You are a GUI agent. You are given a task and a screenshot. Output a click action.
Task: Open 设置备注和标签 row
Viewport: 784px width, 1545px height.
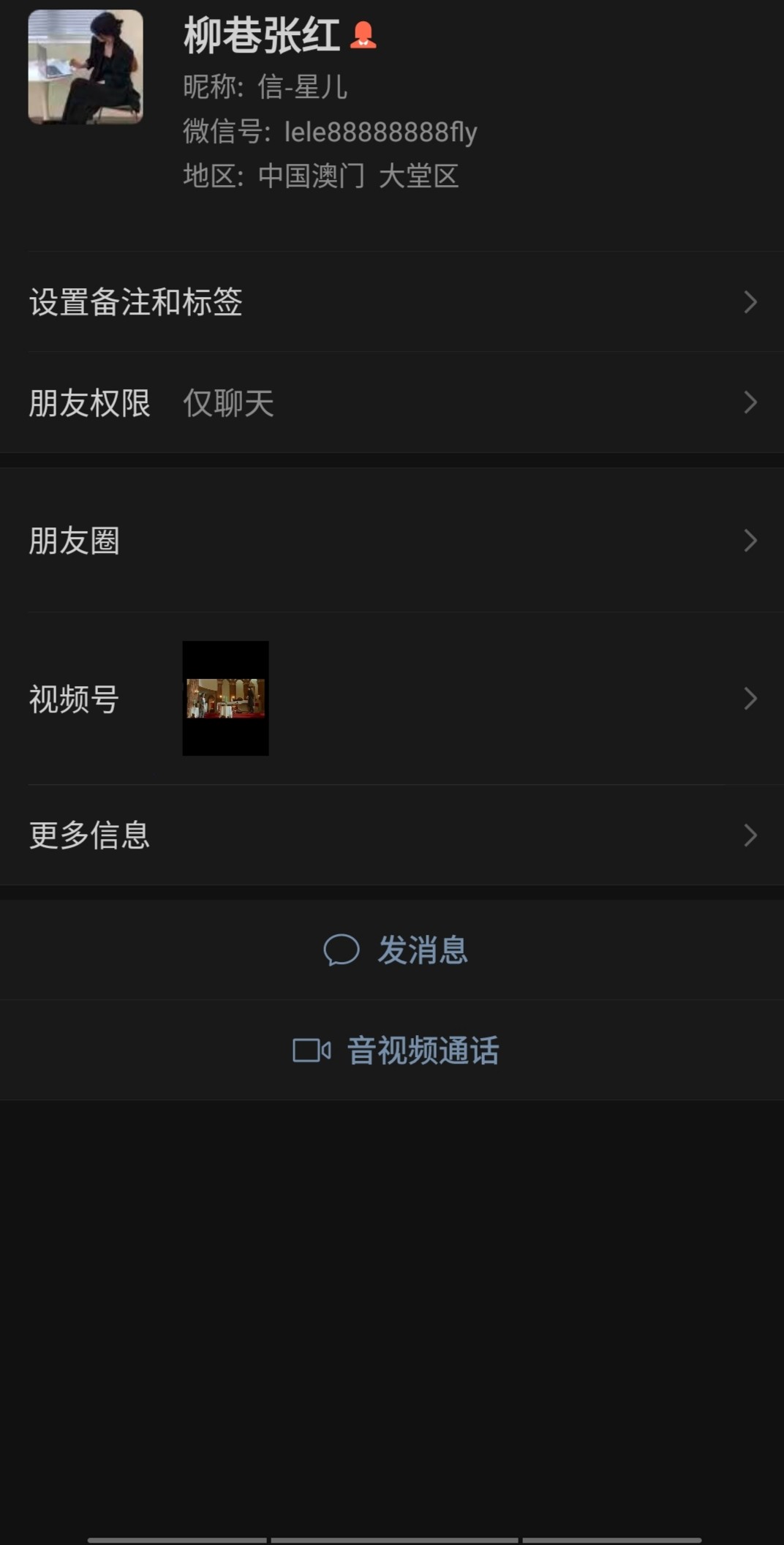(392, 301)
